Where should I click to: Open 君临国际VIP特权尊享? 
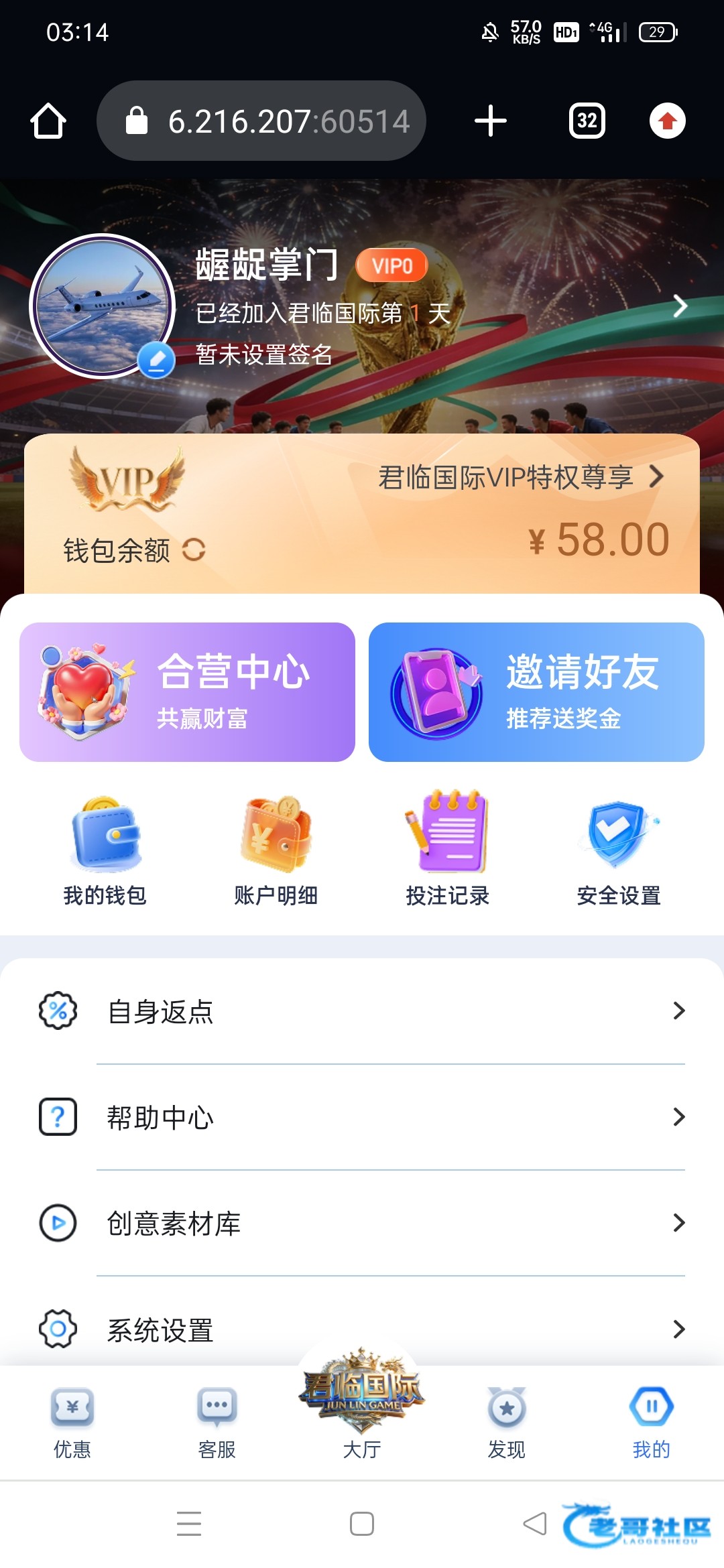coord(520,477)
